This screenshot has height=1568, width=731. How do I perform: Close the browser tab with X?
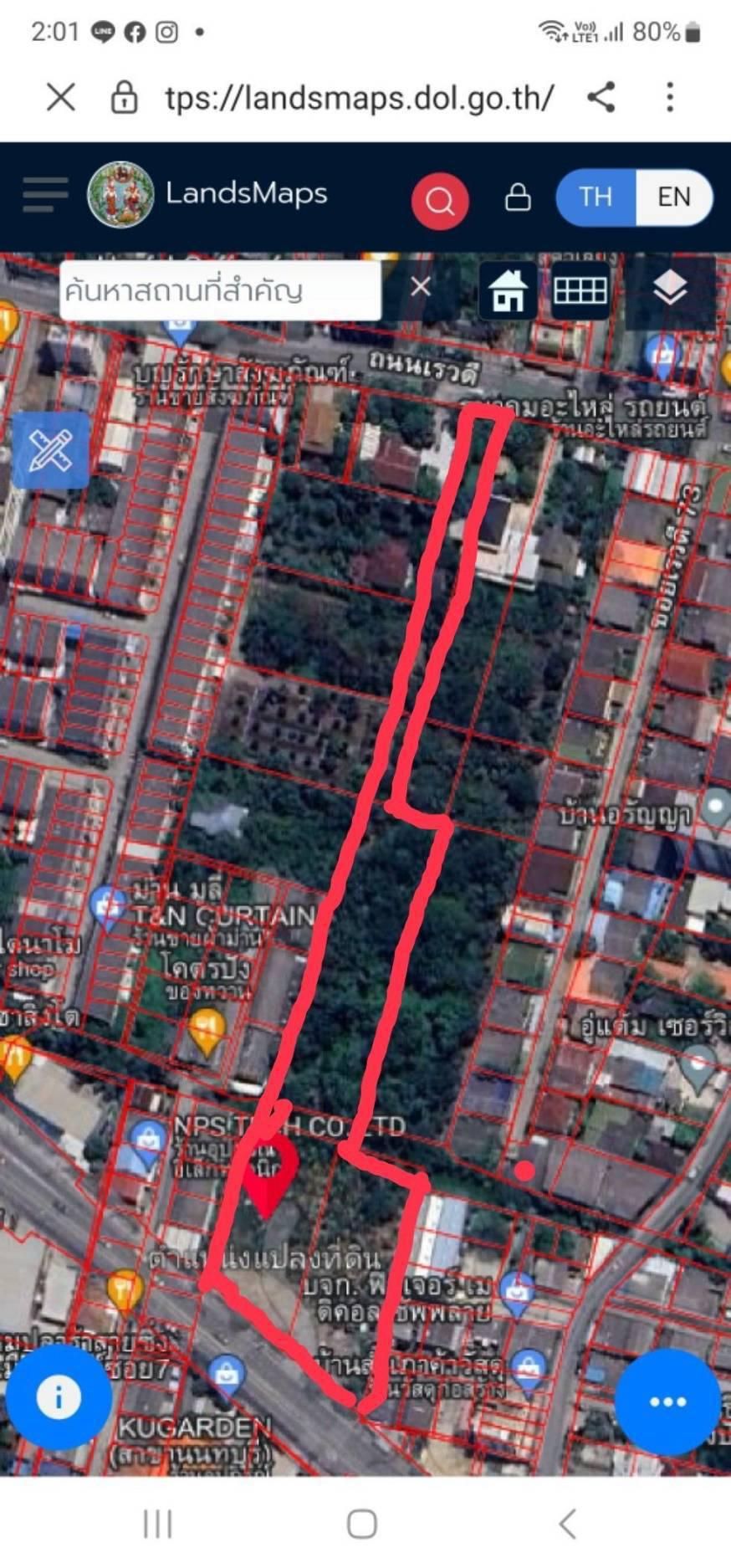point(61,97)
